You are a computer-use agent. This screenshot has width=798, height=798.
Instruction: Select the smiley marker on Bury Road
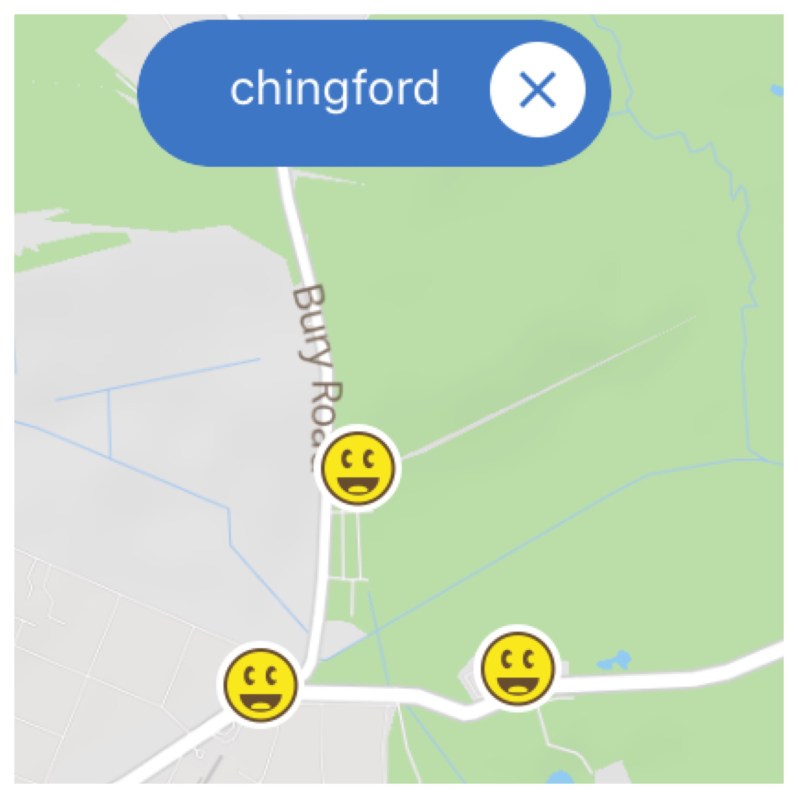tap(358, 468)
